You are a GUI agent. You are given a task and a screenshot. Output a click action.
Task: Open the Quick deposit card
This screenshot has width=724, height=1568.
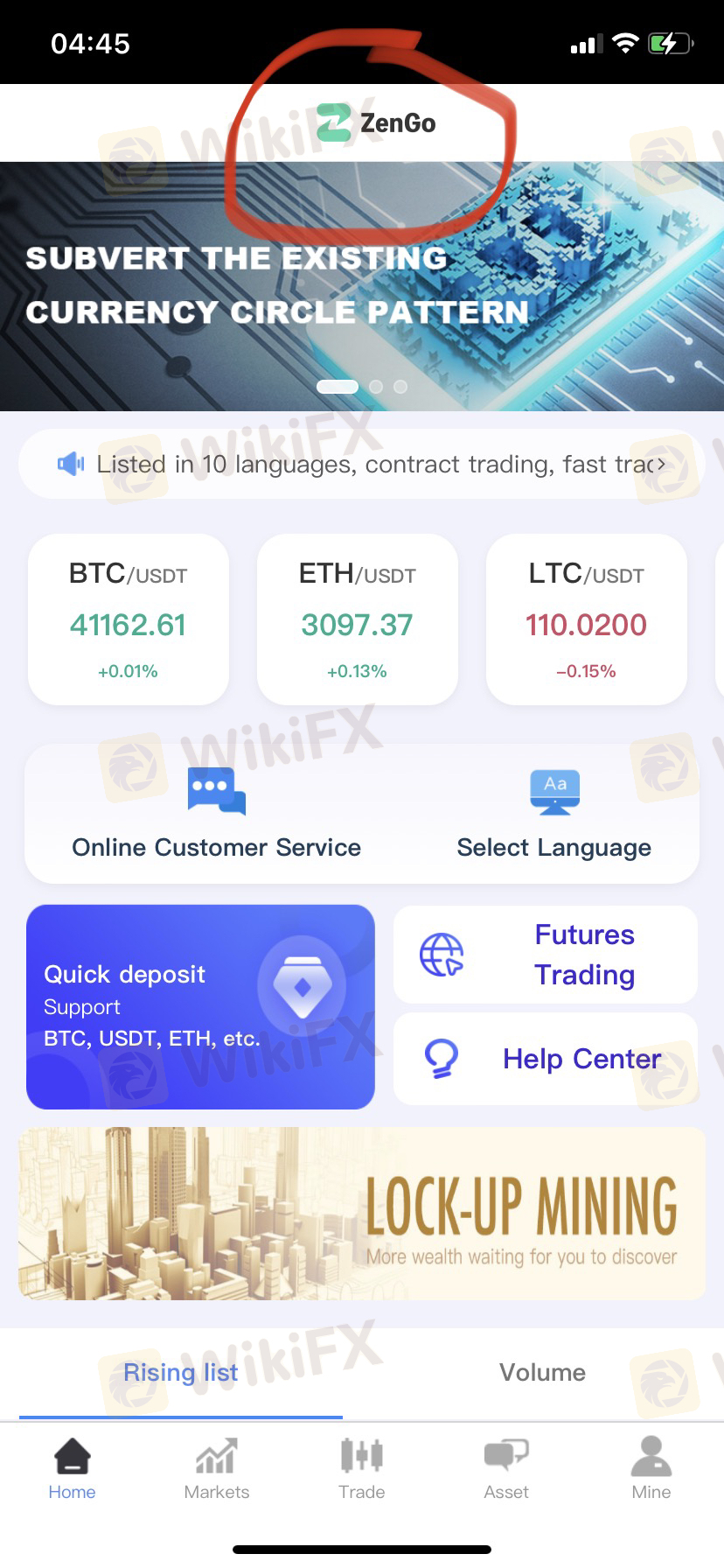click(x=200, y=1007)
